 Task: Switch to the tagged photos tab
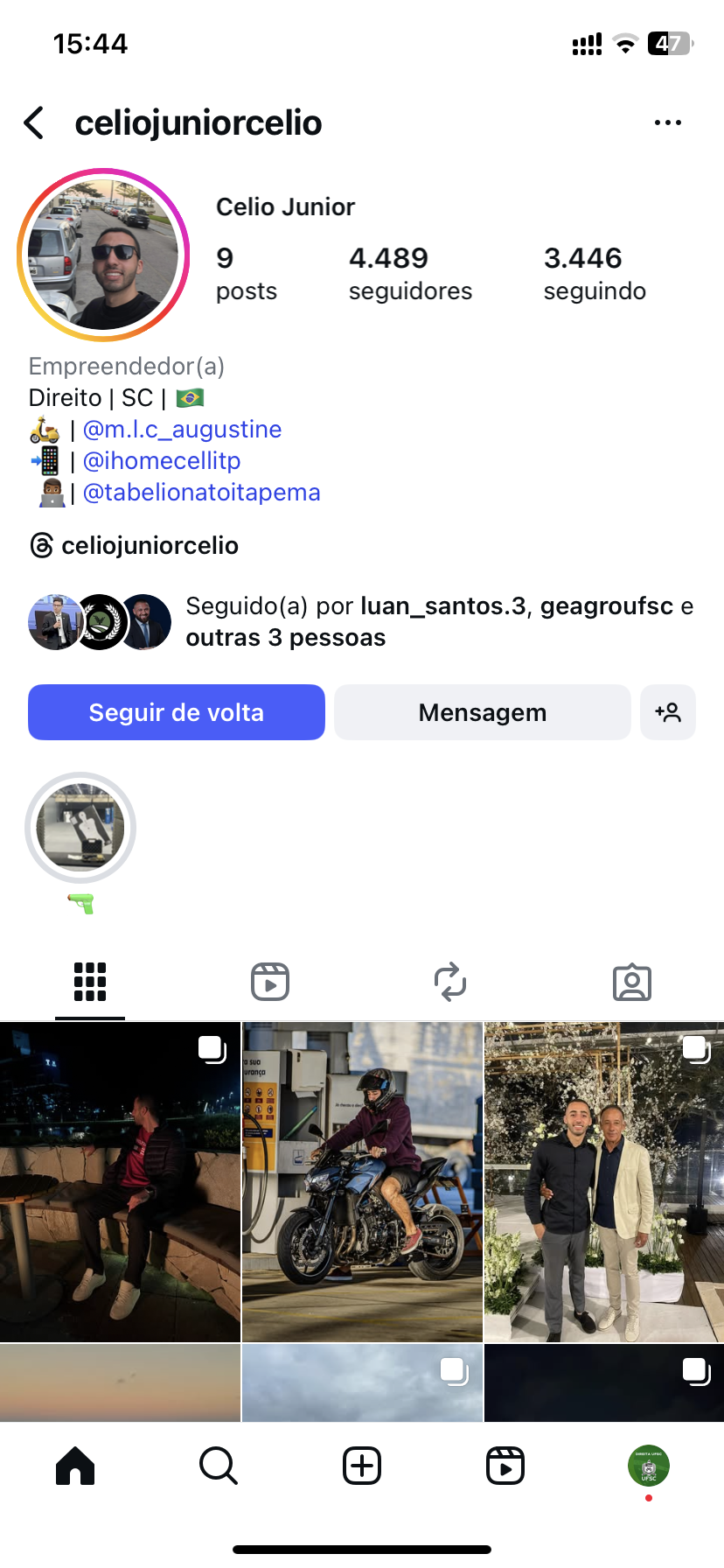click(x=631, y=982)
